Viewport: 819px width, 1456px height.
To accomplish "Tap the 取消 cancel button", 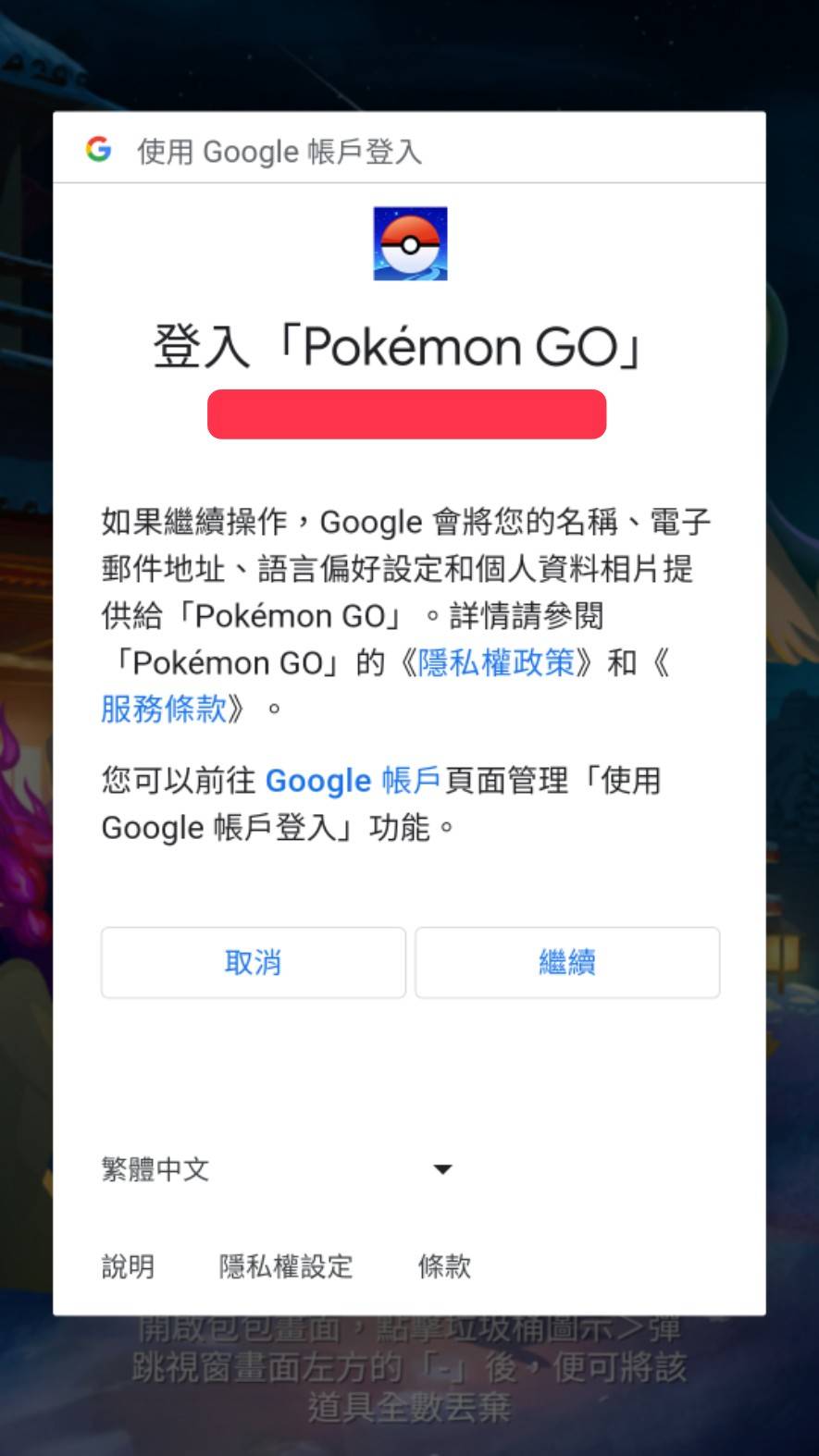I will click(253, 962).
